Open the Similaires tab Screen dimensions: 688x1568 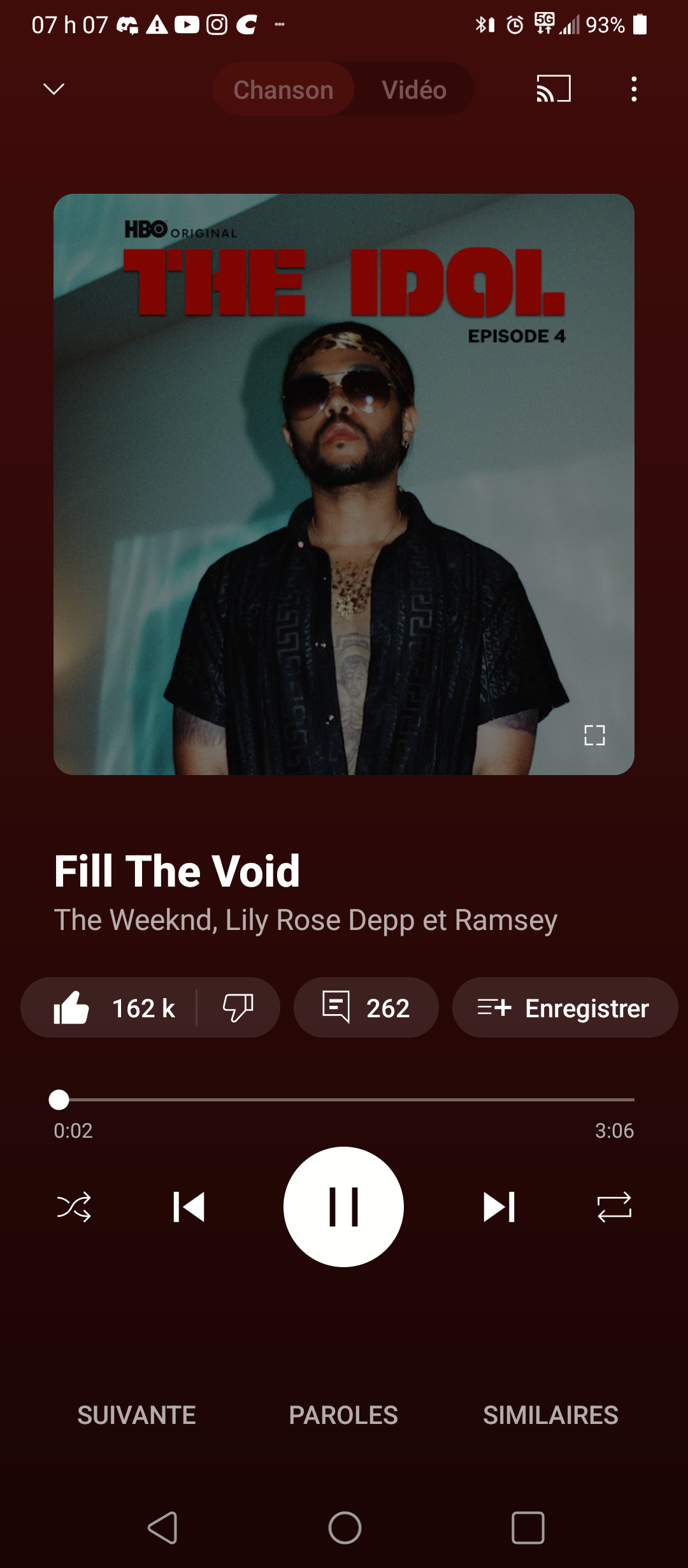pyautogui.click(x=550, y=1415)
